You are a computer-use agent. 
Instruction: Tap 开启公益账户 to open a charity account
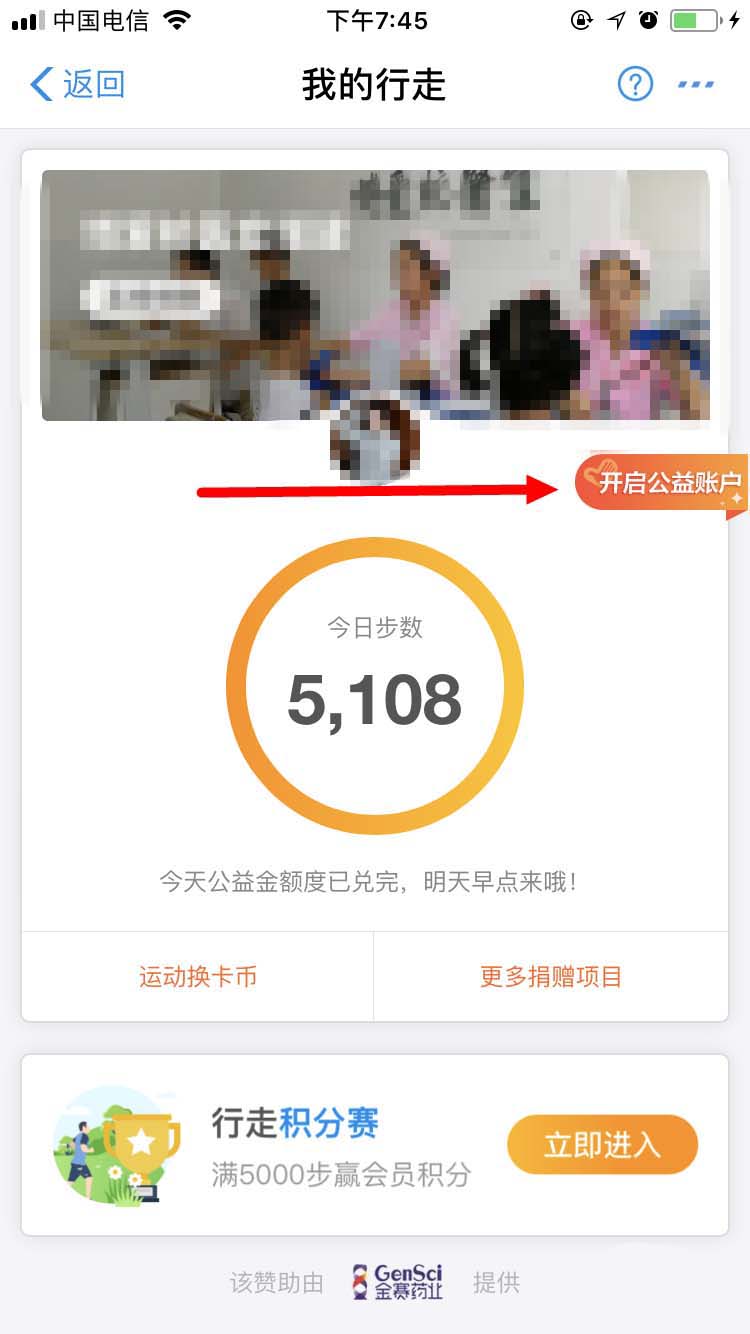pyautogui.click(x=662, y=483)
